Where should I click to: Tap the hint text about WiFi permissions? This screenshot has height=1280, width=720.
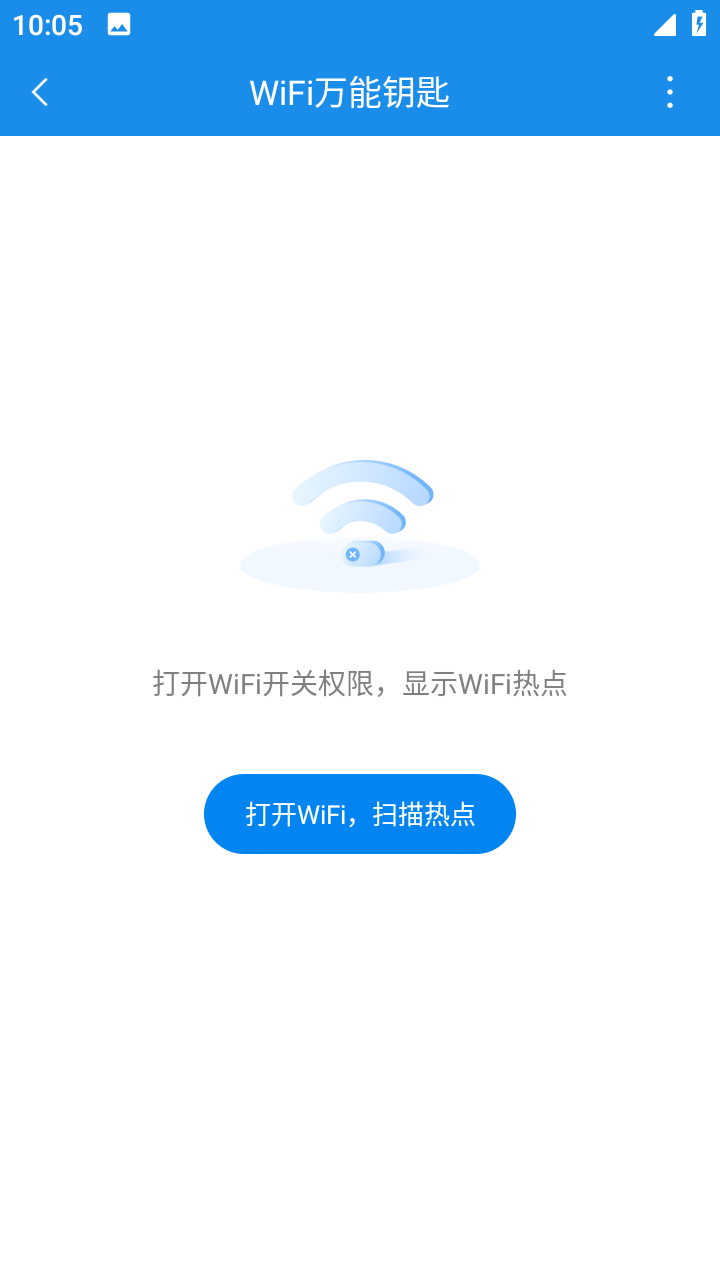[x=360, y=683]
